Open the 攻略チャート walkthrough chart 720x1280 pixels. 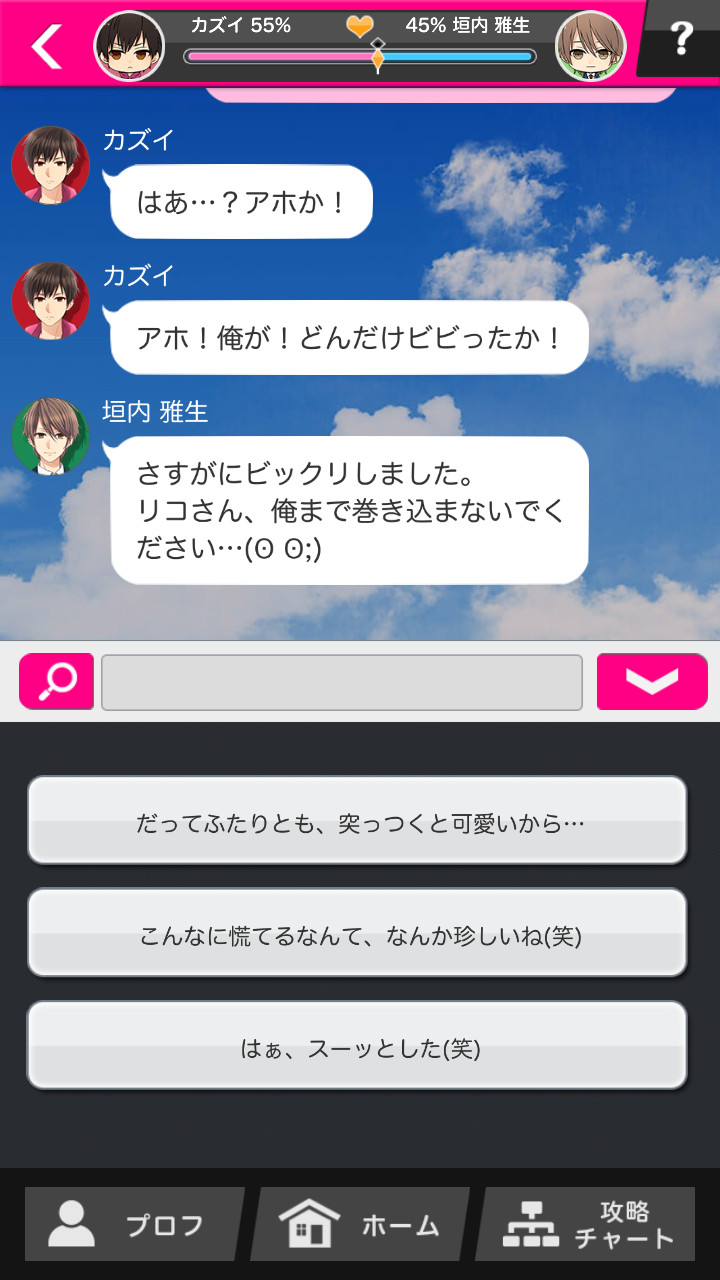(587, 1224)
